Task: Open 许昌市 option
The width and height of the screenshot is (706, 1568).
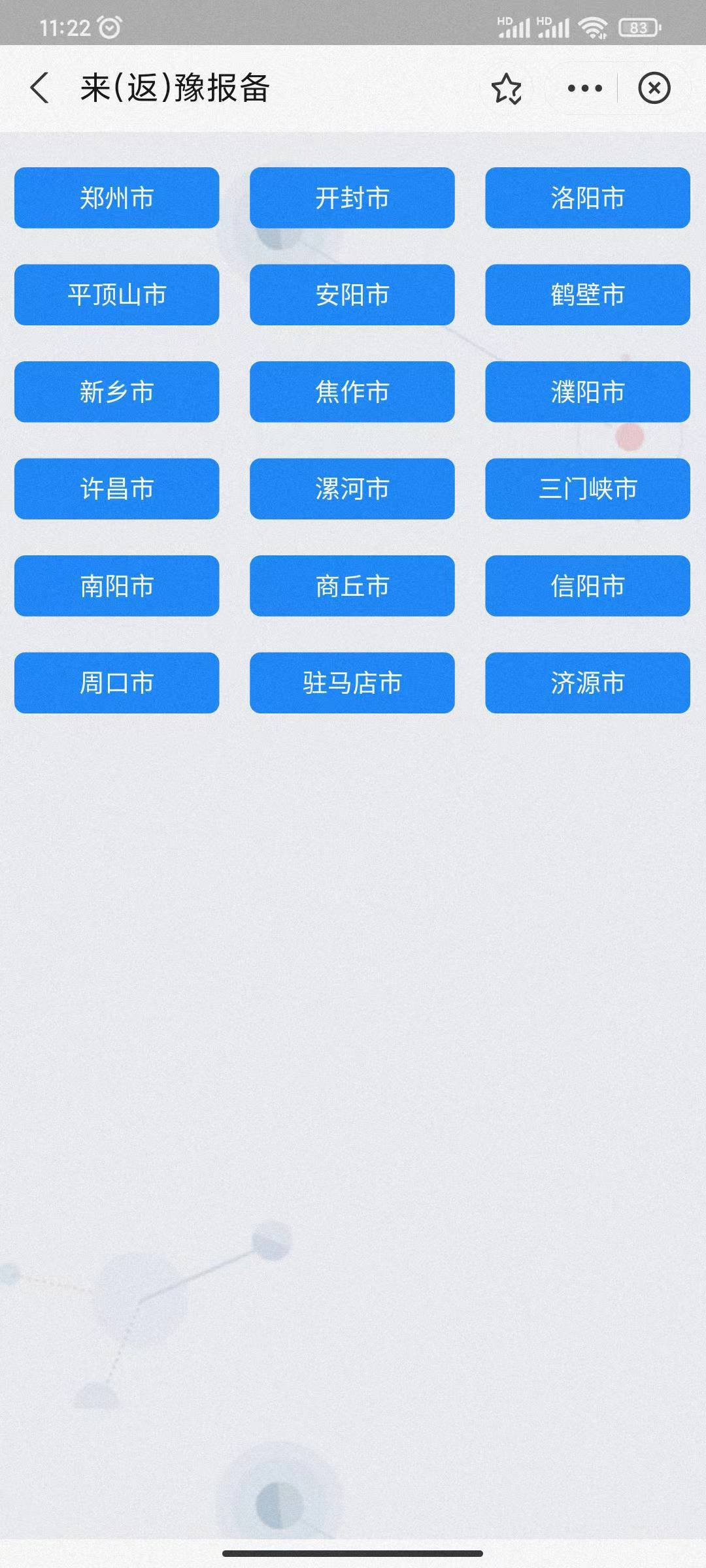Action: (x=116, y=489)
